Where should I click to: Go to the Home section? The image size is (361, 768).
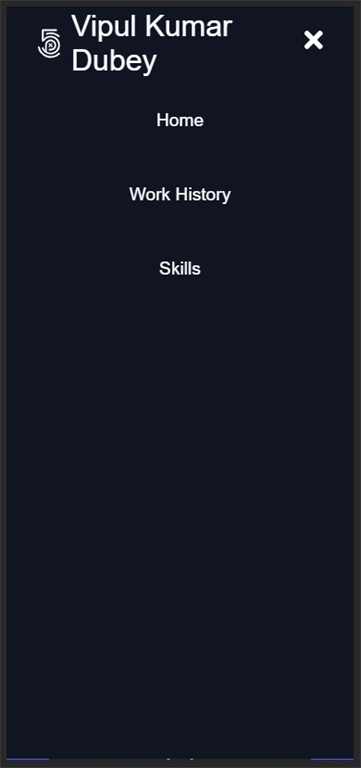click(x=180, y=120)
